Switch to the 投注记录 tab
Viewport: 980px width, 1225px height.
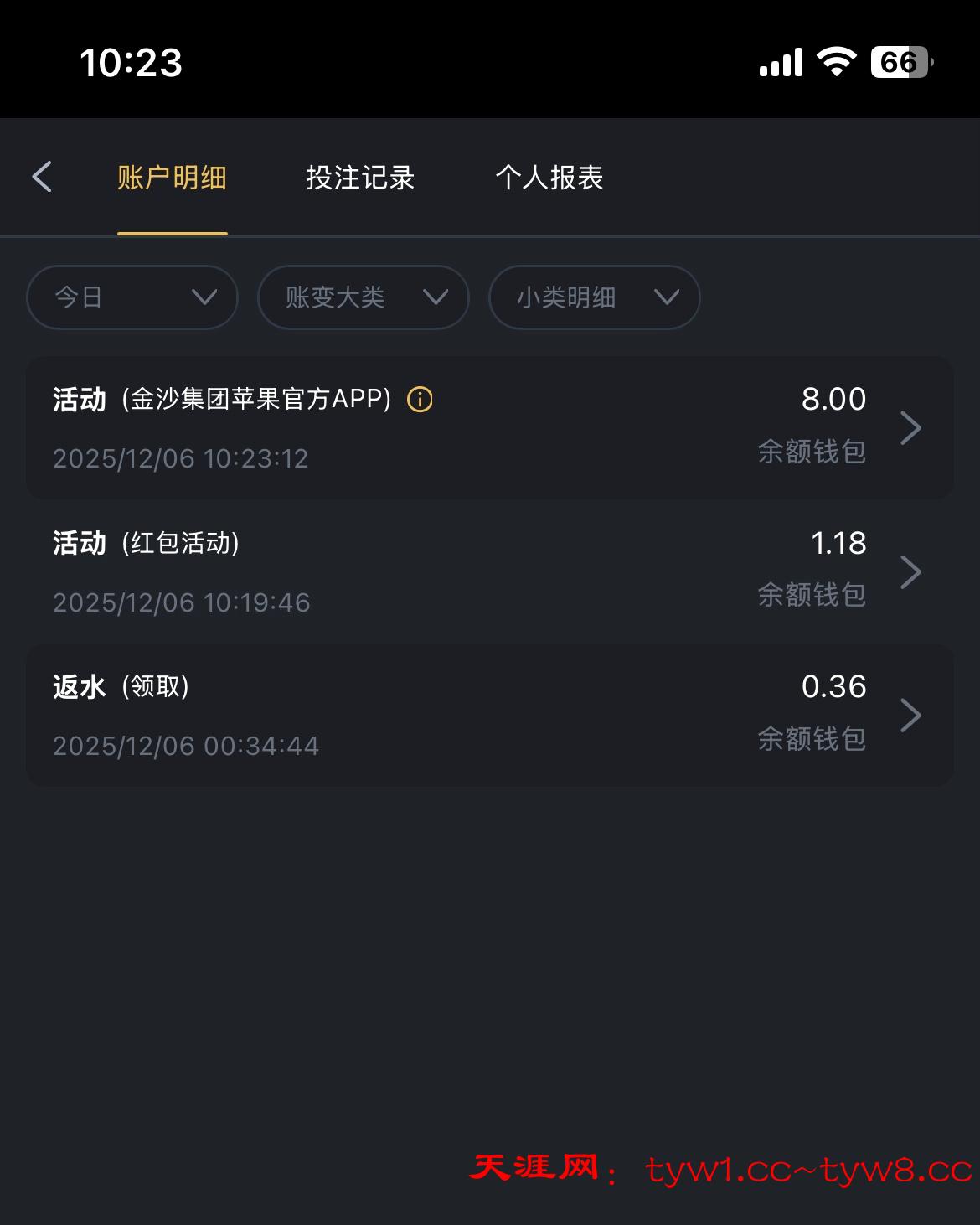tap(360, 178)
